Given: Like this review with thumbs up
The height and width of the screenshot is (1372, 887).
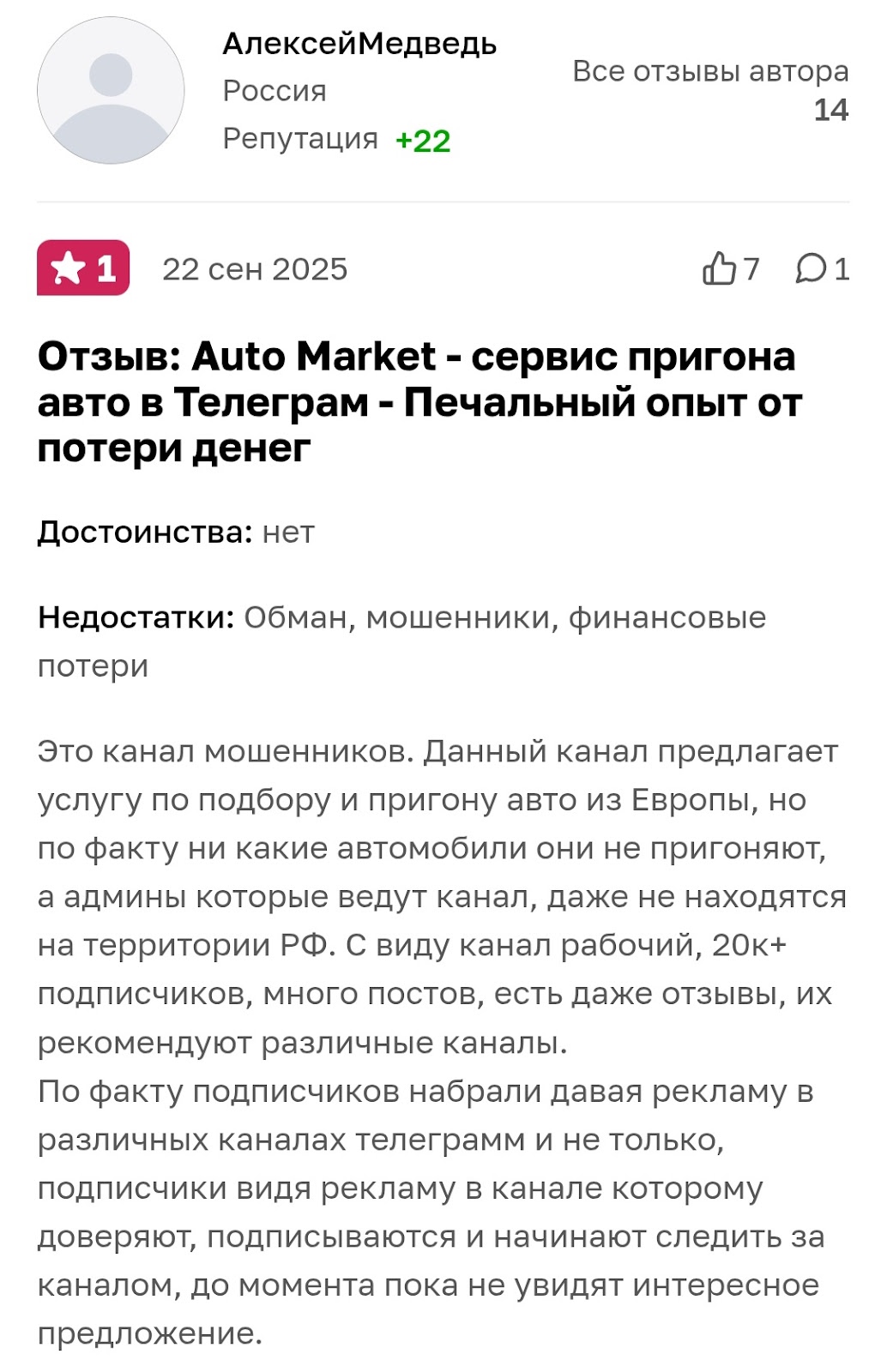Looking at the screenshot, I should 721,269.
